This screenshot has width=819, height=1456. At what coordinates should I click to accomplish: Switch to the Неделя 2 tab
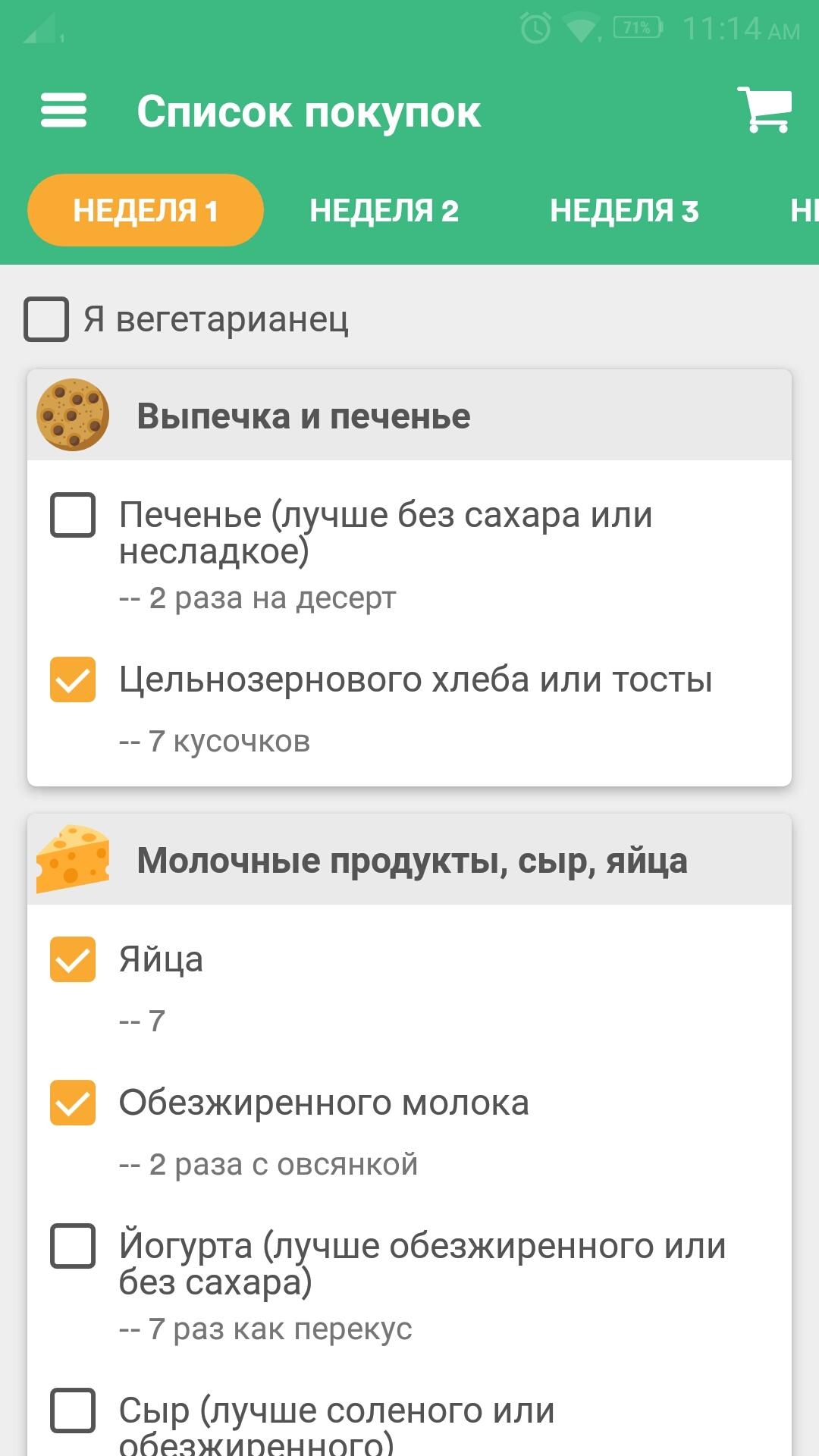coord(384,210)
